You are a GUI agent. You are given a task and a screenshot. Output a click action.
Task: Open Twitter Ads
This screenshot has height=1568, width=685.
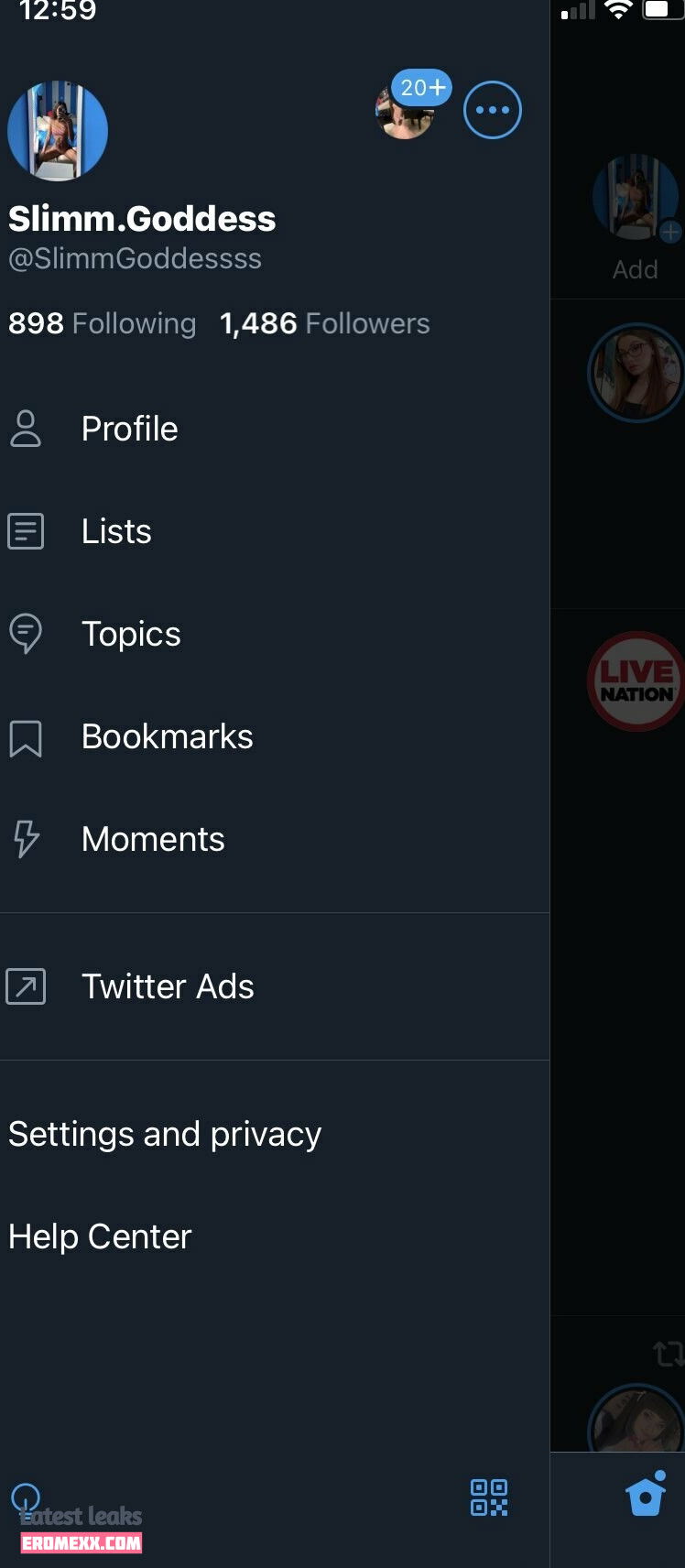click(x=168, y=986)
